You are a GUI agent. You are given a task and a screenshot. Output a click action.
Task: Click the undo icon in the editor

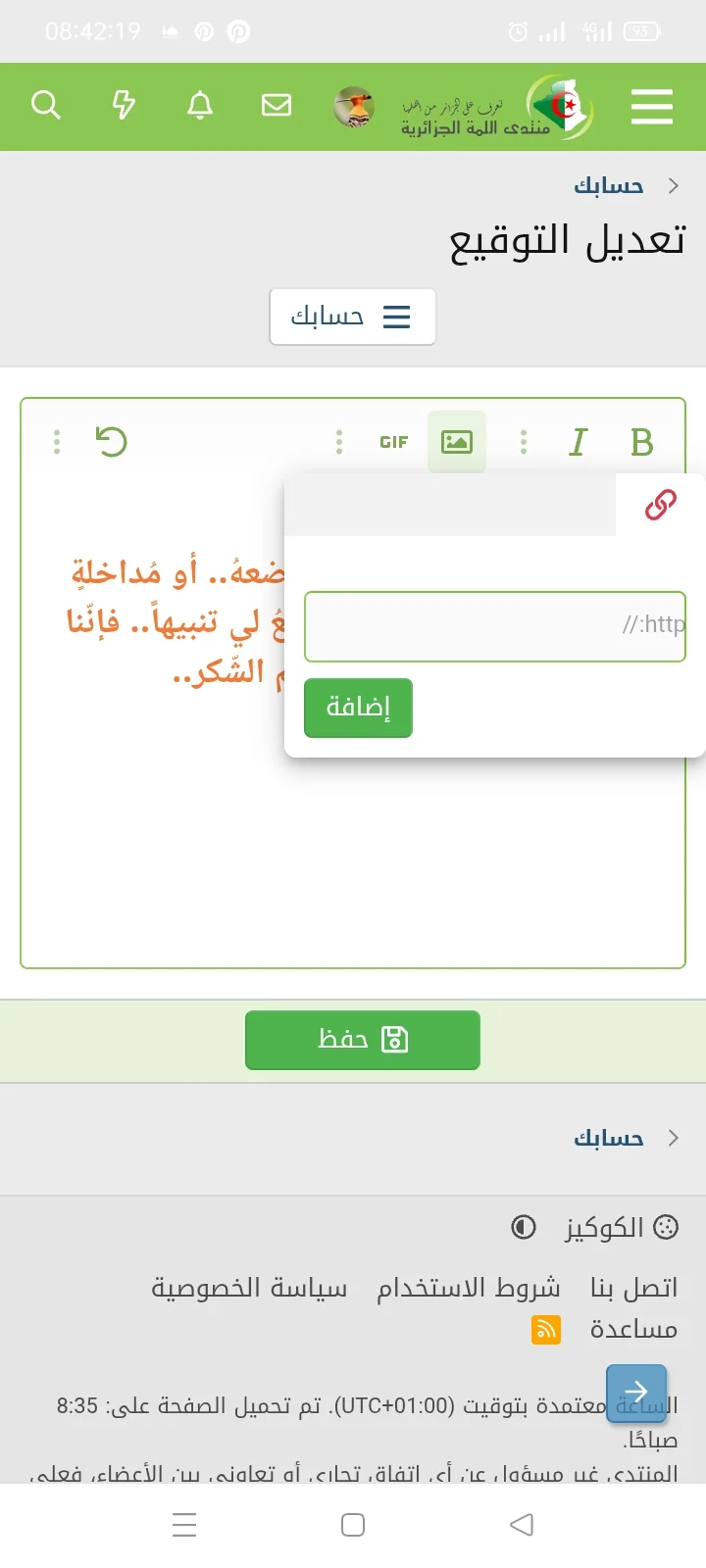[112, 442]
